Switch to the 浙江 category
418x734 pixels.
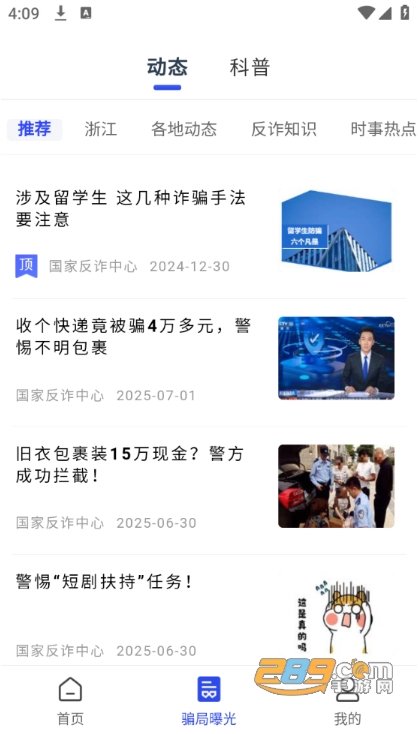[101, 129]
